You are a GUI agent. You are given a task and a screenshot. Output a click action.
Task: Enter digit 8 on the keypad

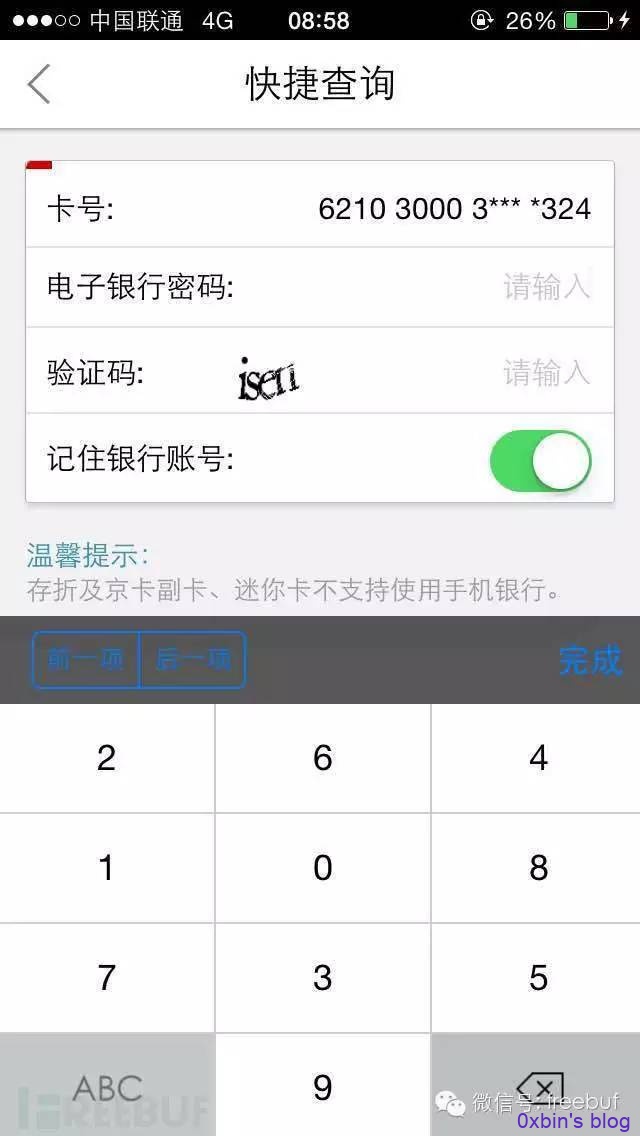536,868
